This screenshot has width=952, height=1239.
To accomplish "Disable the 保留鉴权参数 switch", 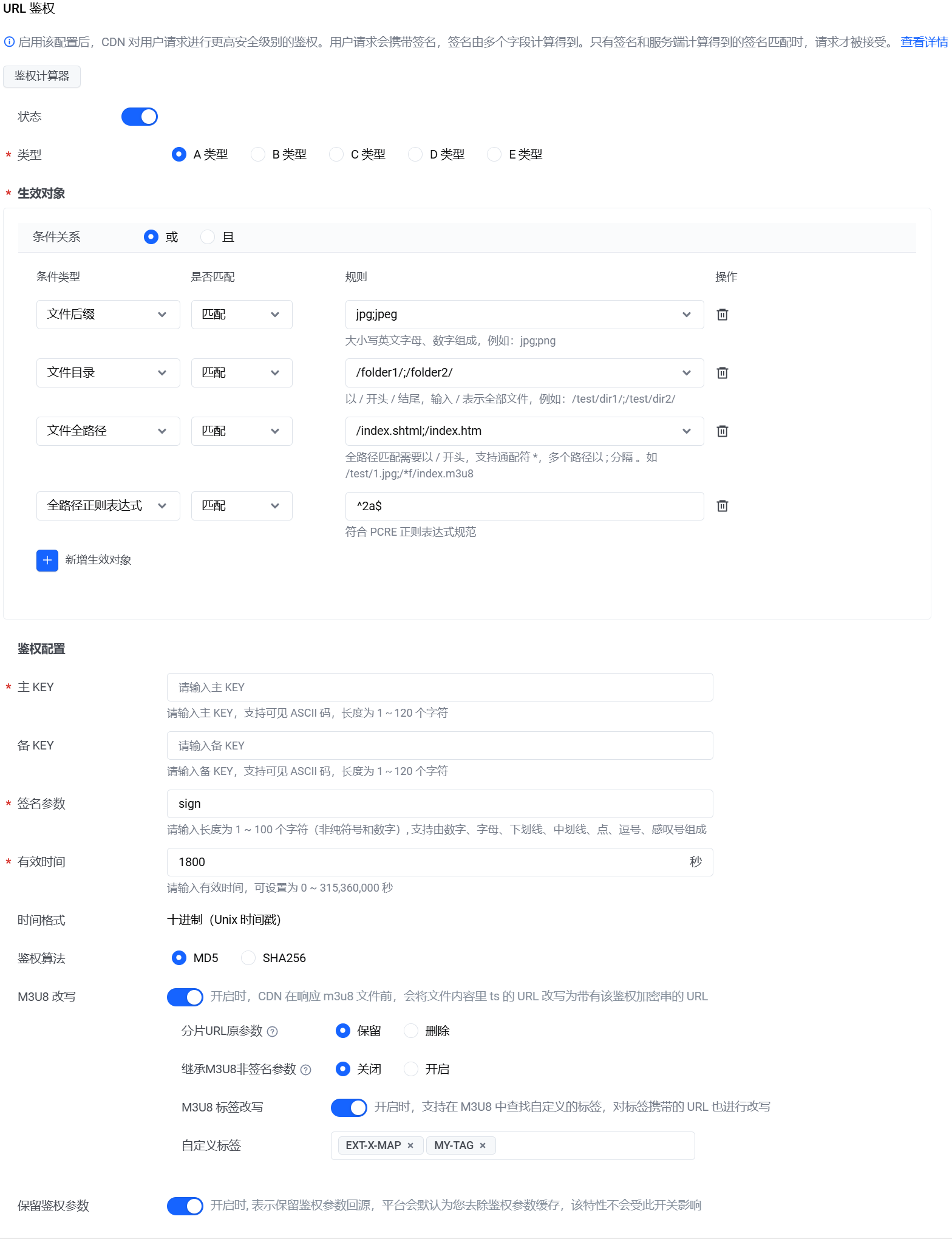I will pyautogui.click(x=185, y=1206).
